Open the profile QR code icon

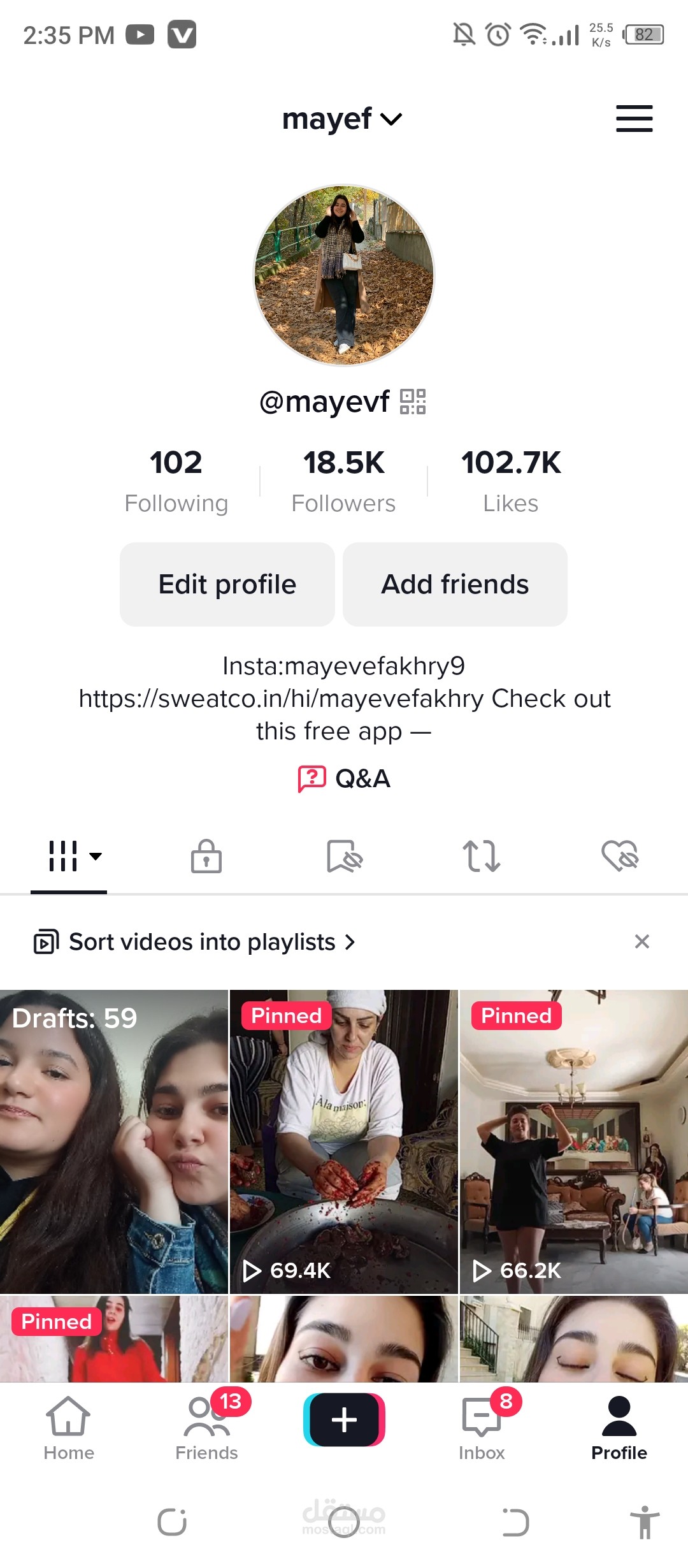click(413, 402)
